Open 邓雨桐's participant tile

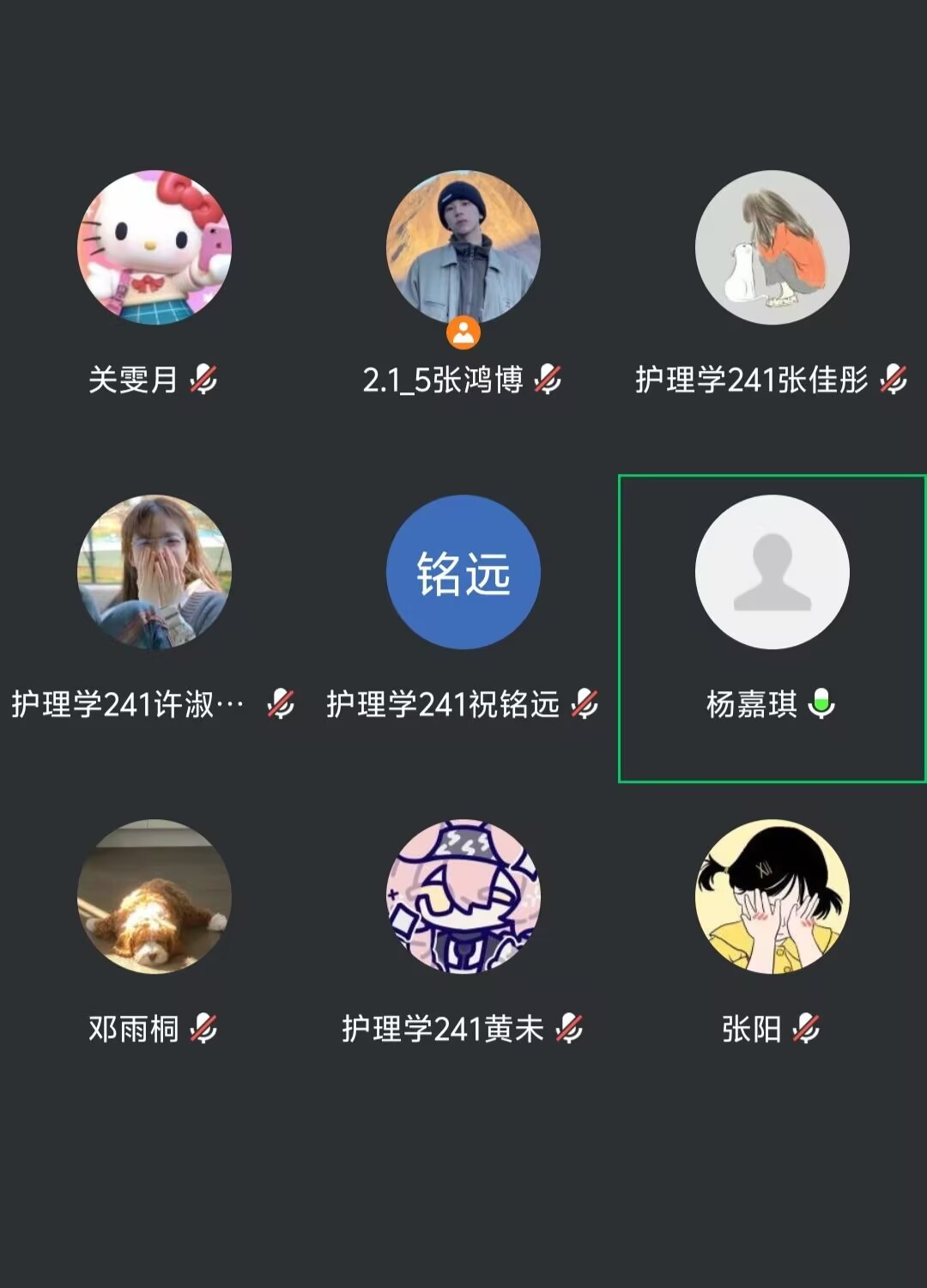point(154,896)
